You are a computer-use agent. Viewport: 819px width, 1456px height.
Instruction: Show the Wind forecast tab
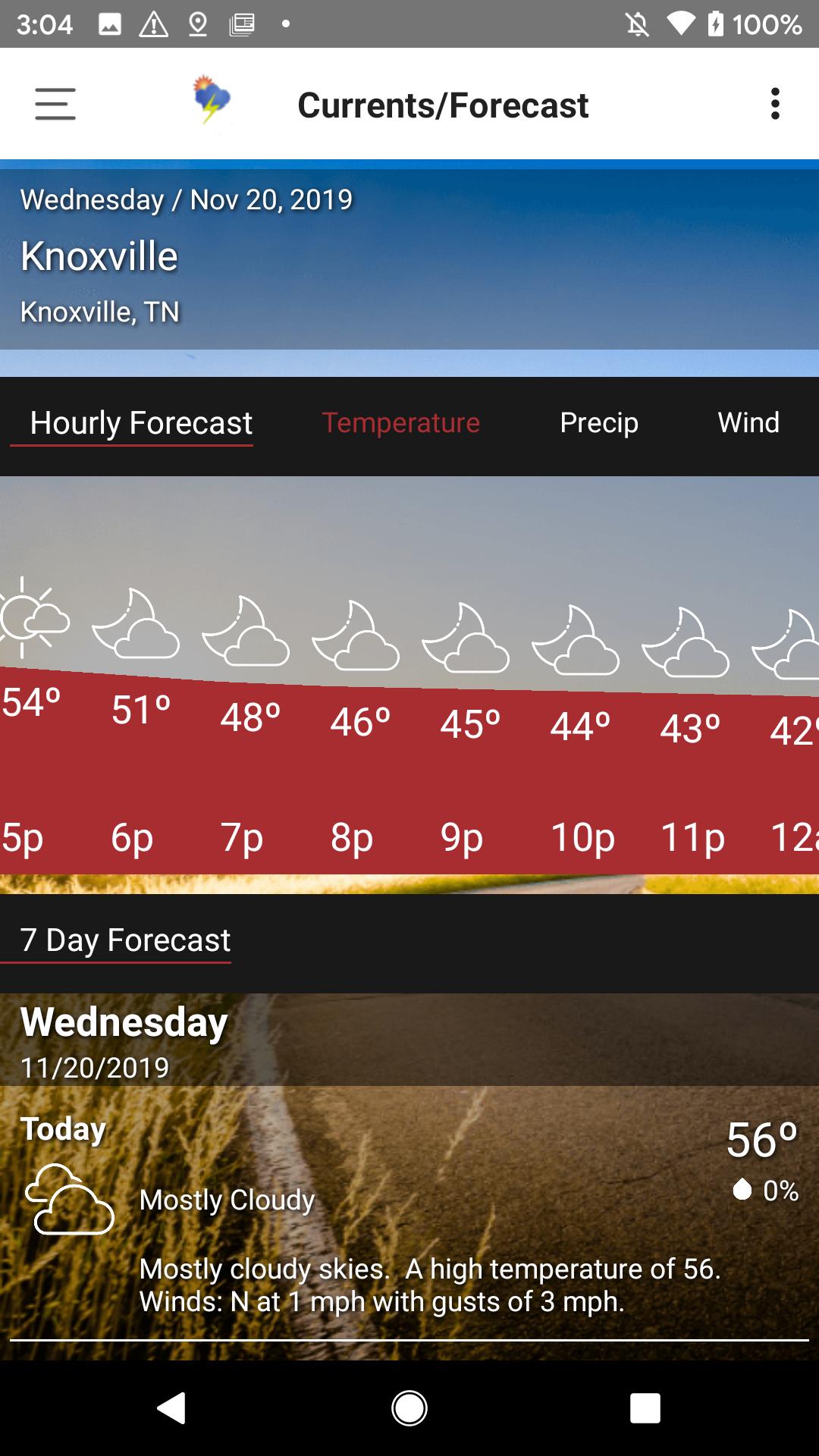(748, 423)
